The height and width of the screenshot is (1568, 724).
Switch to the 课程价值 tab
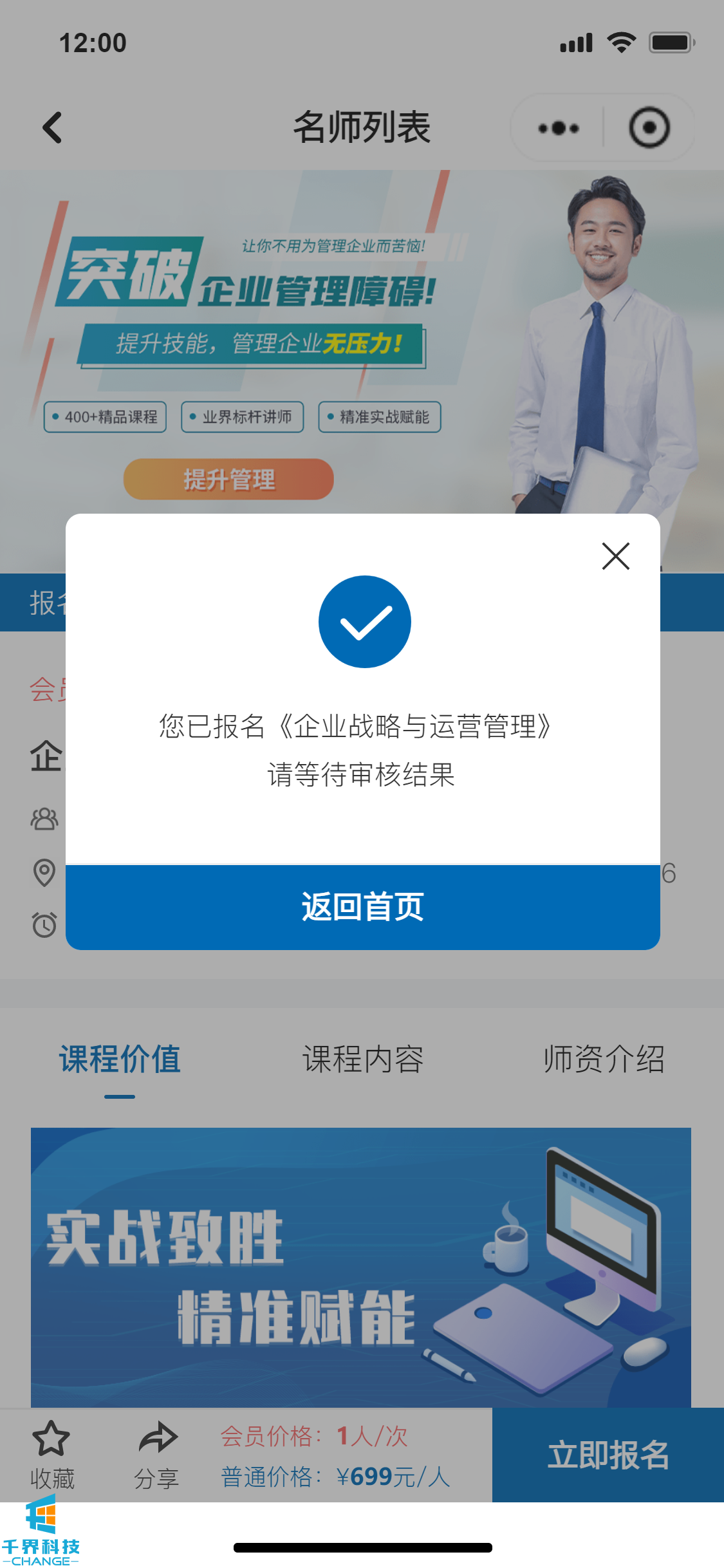point(120,1059)
